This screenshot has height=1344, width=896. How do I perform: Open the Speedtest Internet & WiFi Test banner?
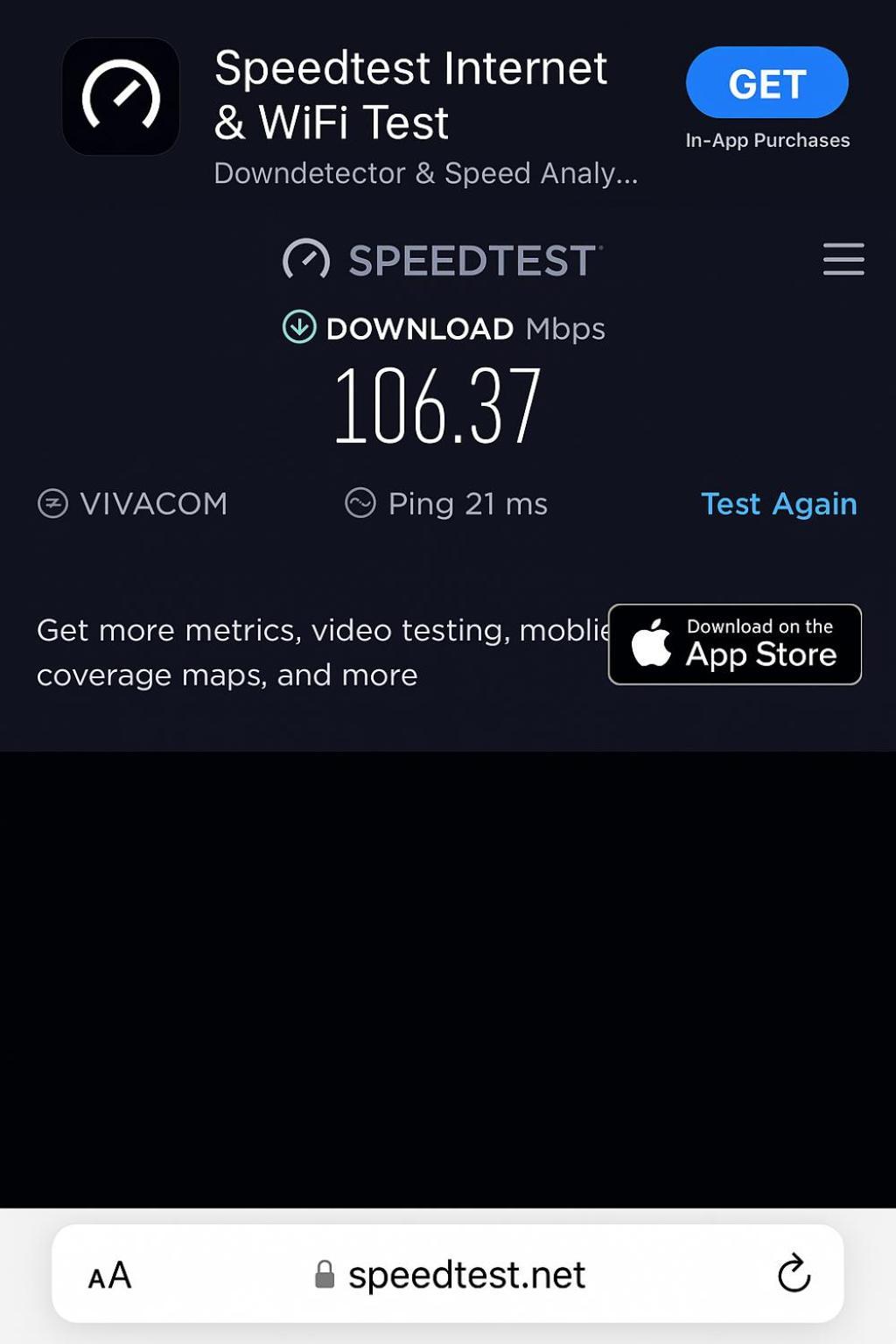click(x=411, y=96)
